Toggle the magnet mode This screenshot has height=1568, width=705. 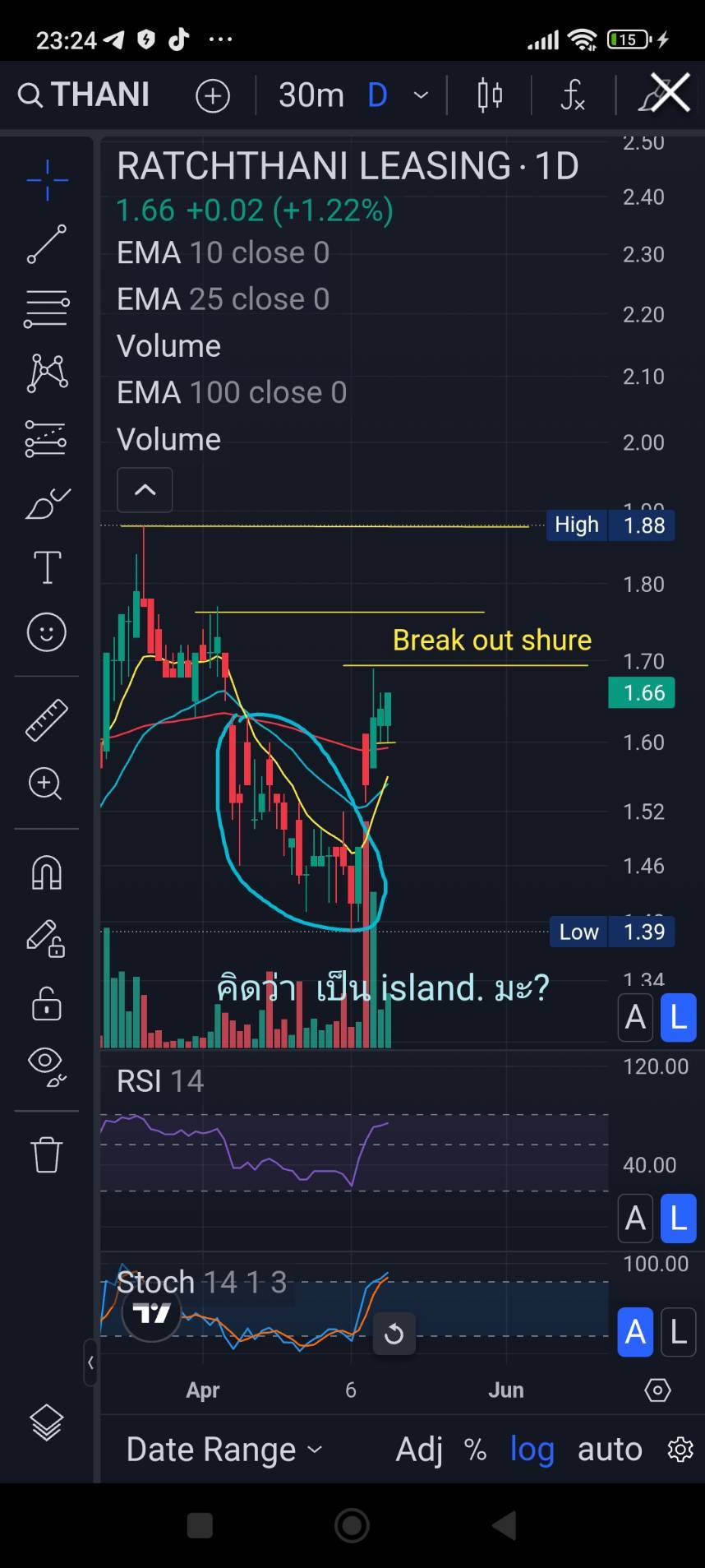tap(47, 872)
